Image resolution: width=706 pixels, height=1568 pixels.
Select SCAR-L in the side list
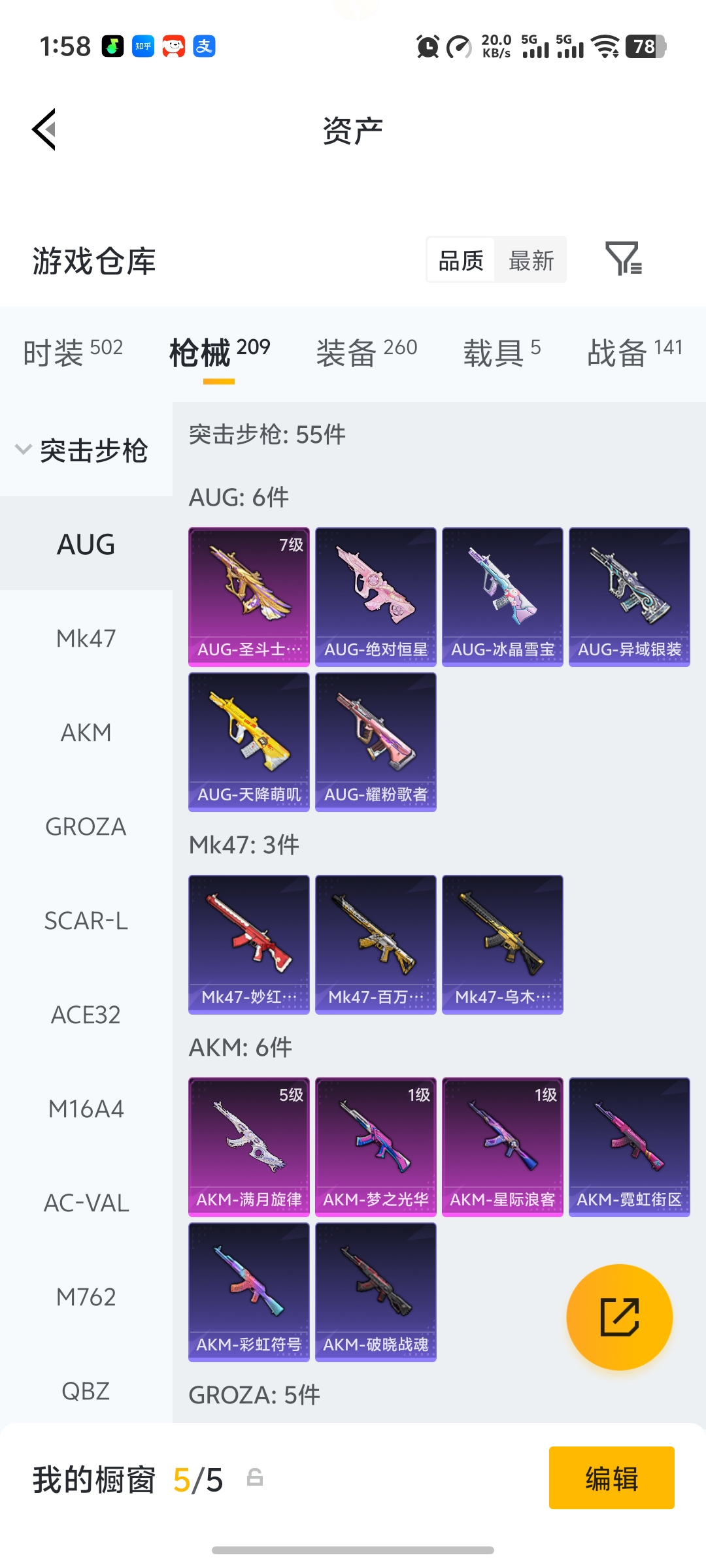point(86,921)
